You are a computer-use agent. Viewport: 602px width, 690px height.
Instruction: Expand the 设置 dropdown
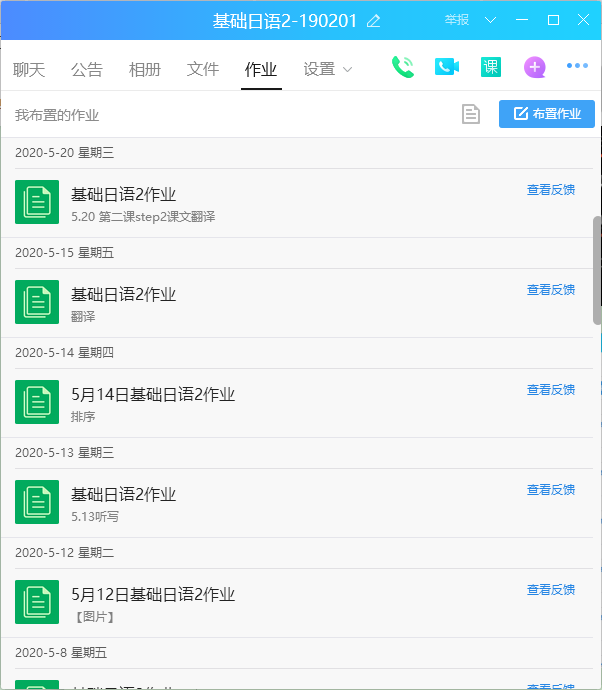coord(328,69)
